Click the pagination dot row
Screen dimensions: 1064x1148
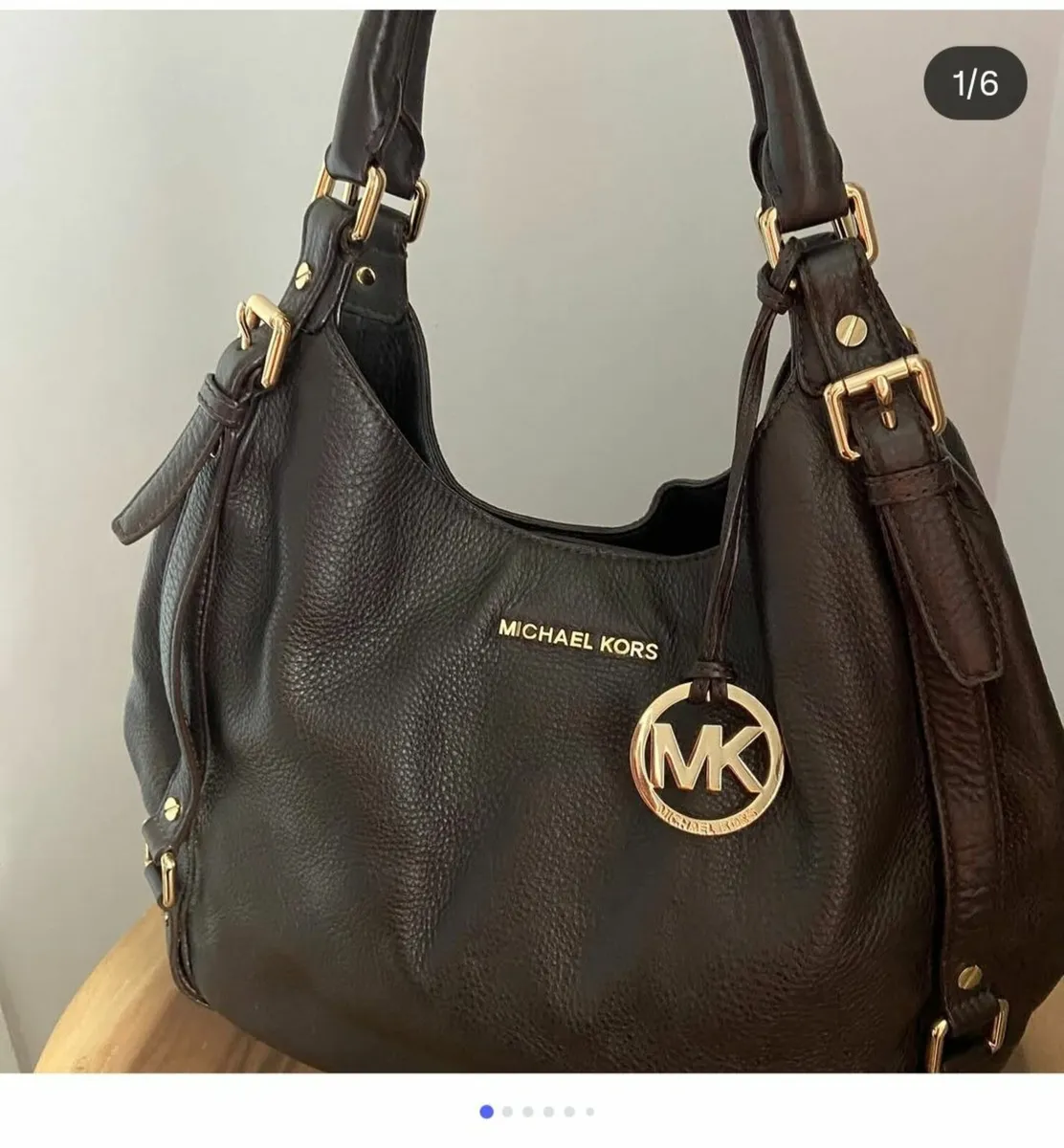pyautogui.click(x=538, y=1111)
